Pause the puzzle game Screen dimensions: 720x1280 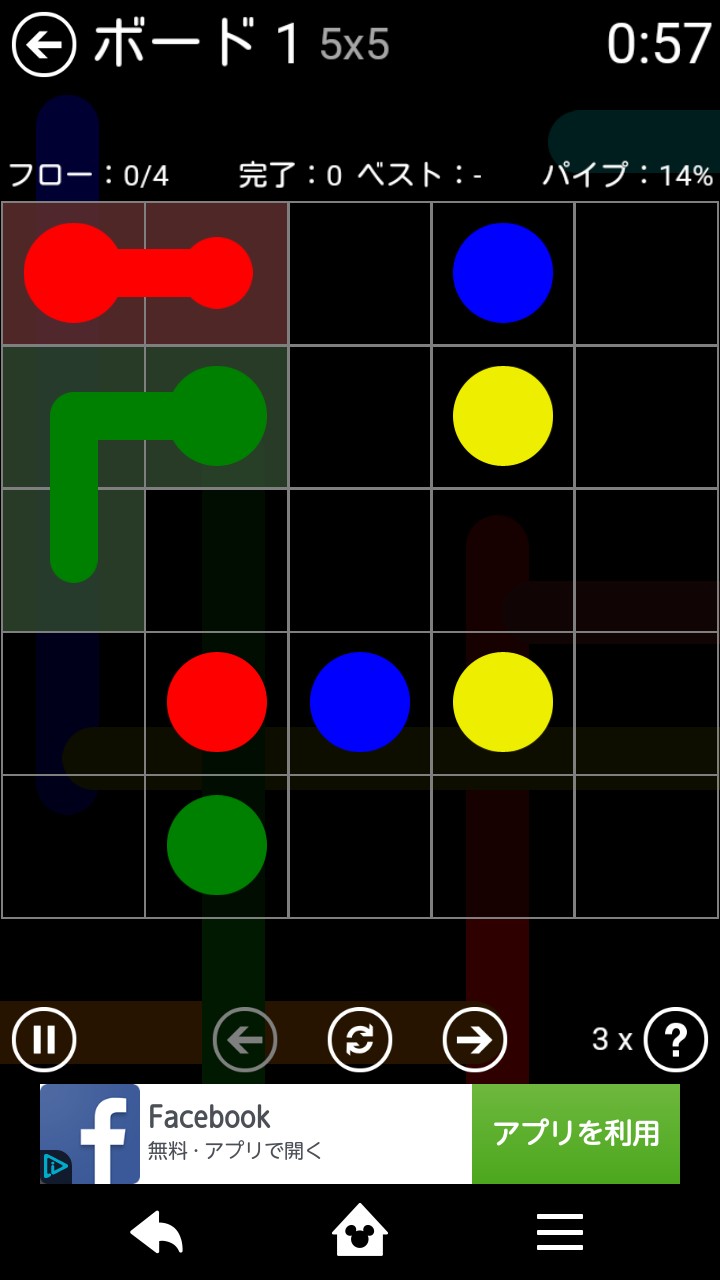44,1040
